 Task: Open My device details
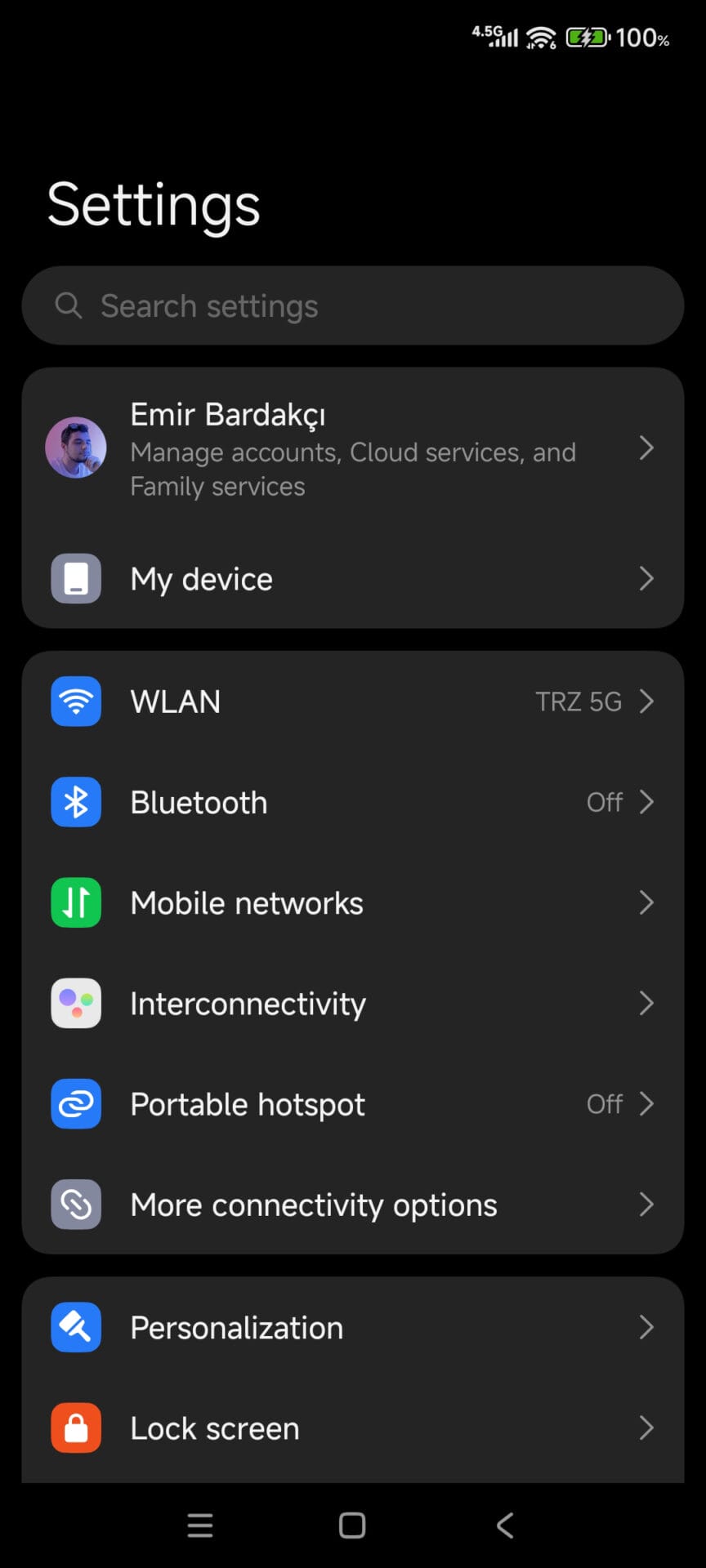tap(351, 579)
